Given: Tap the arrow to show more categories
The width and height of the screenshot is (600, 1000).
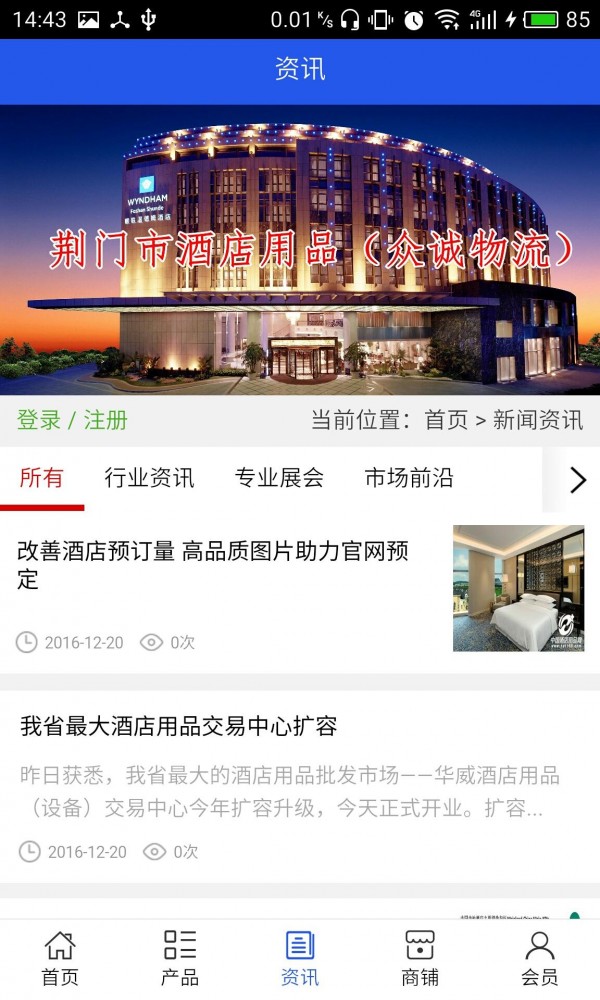Looking at the screenshot, I should tap(577, 480).
